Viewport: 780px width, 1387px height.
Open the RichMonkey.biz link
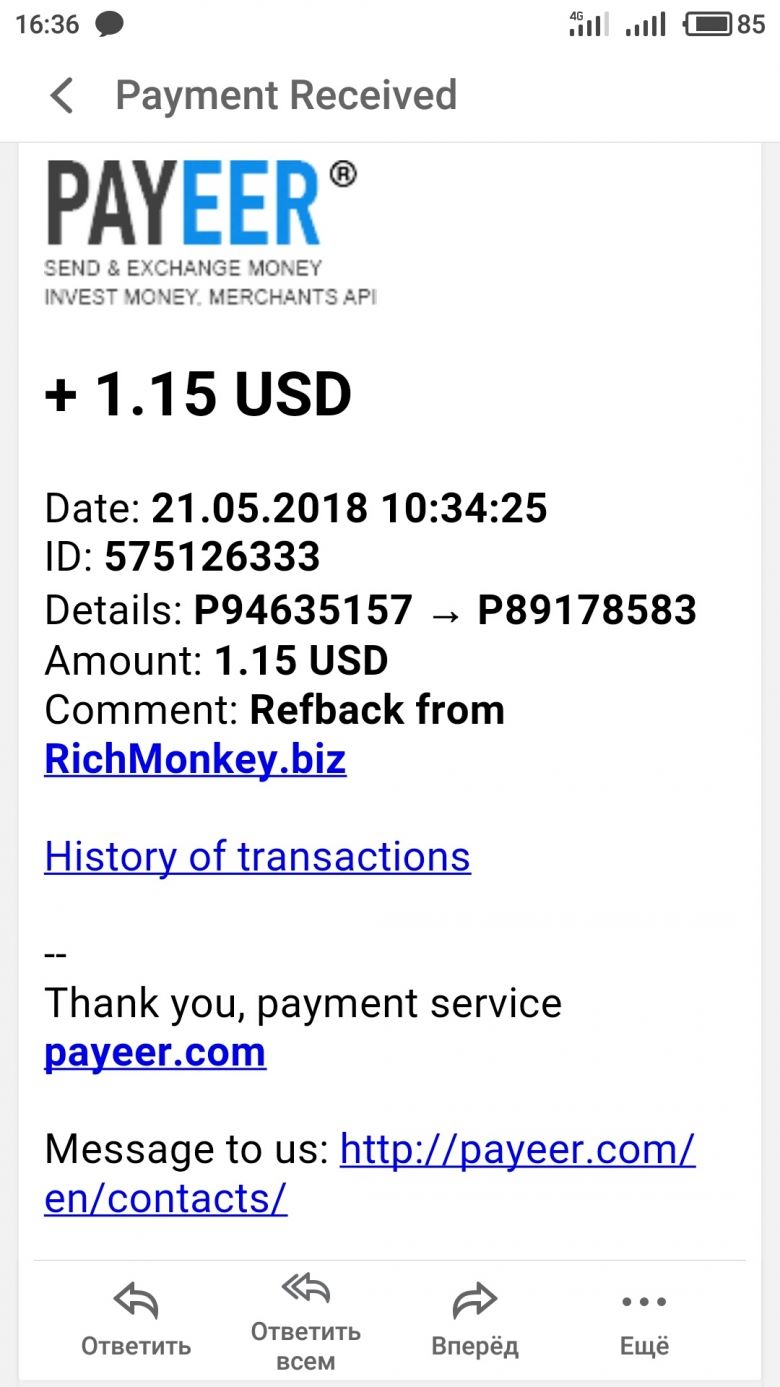(x=195, y=760)
